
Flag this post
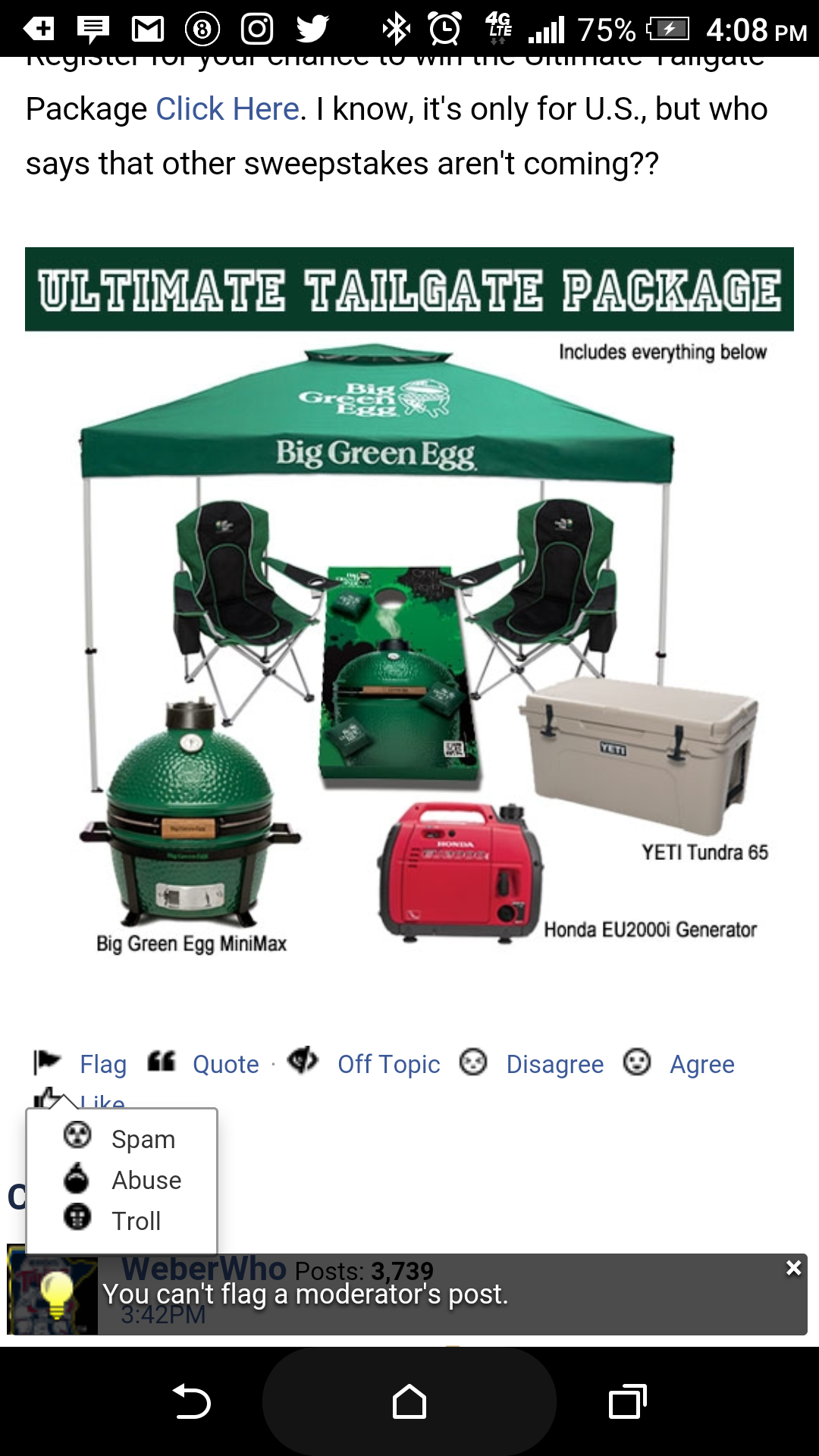click(102, 1064)
